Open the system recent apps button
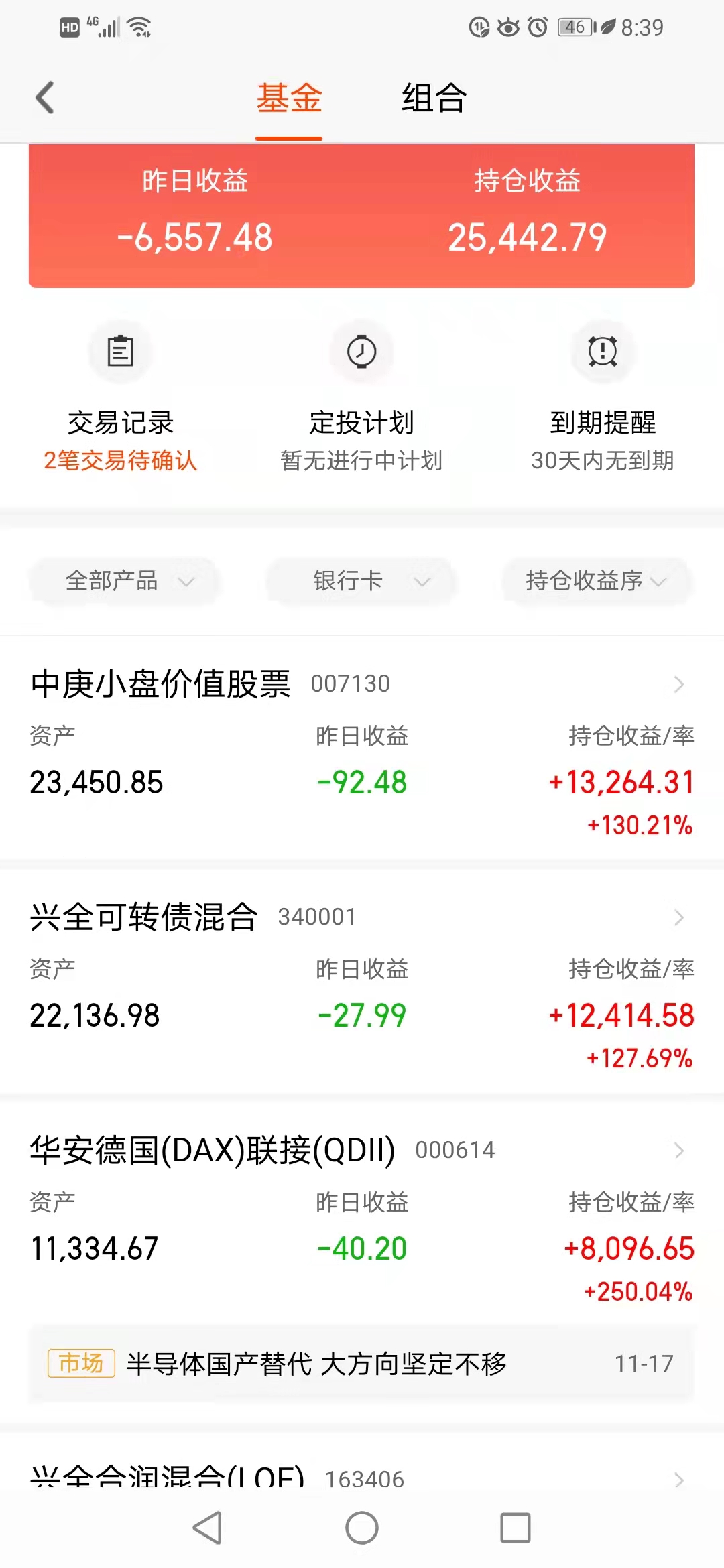724x1568 pixels. pyautogui.click(x=516, y=1528)
